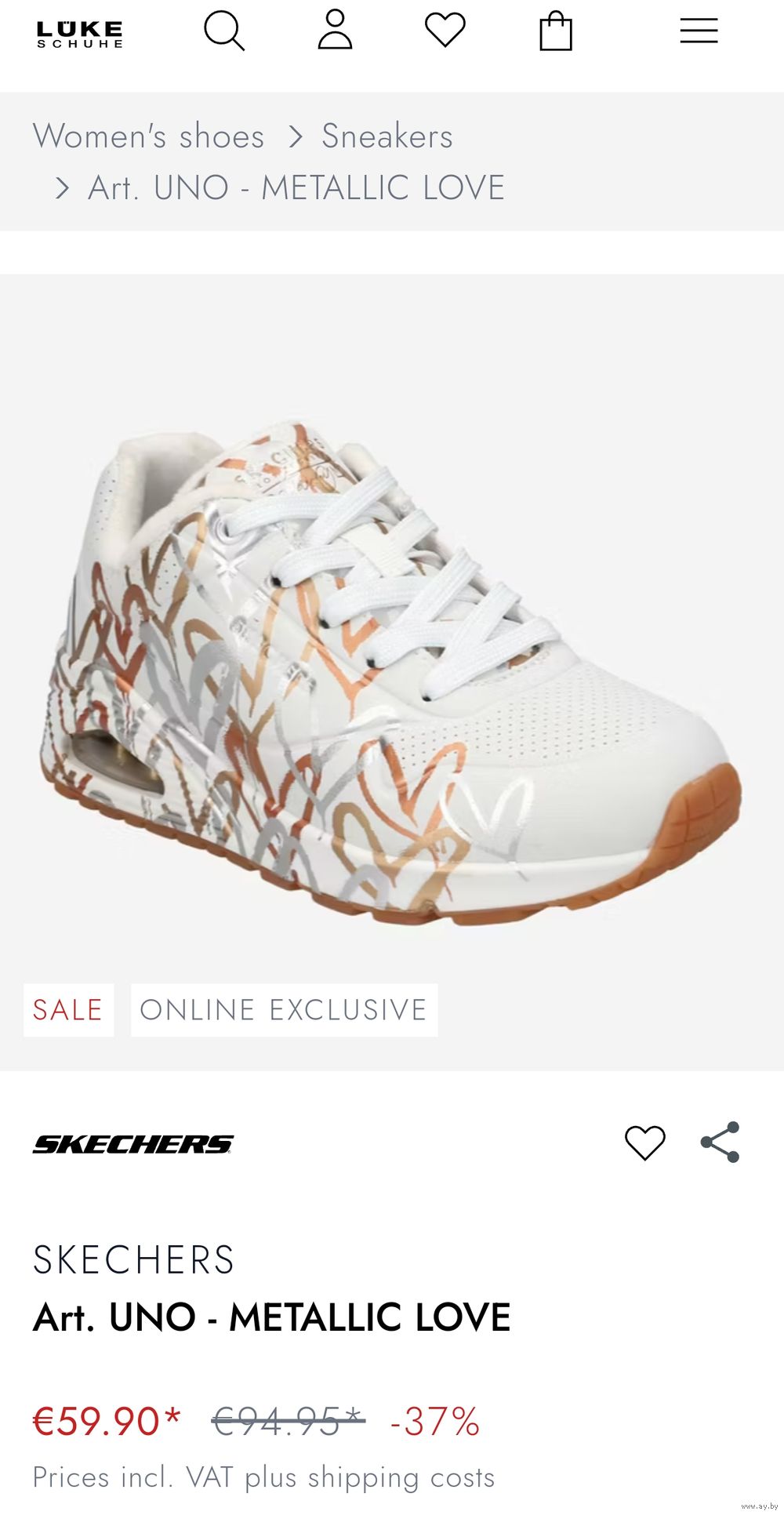Open the wishlist heart in the header

(445, 30)
